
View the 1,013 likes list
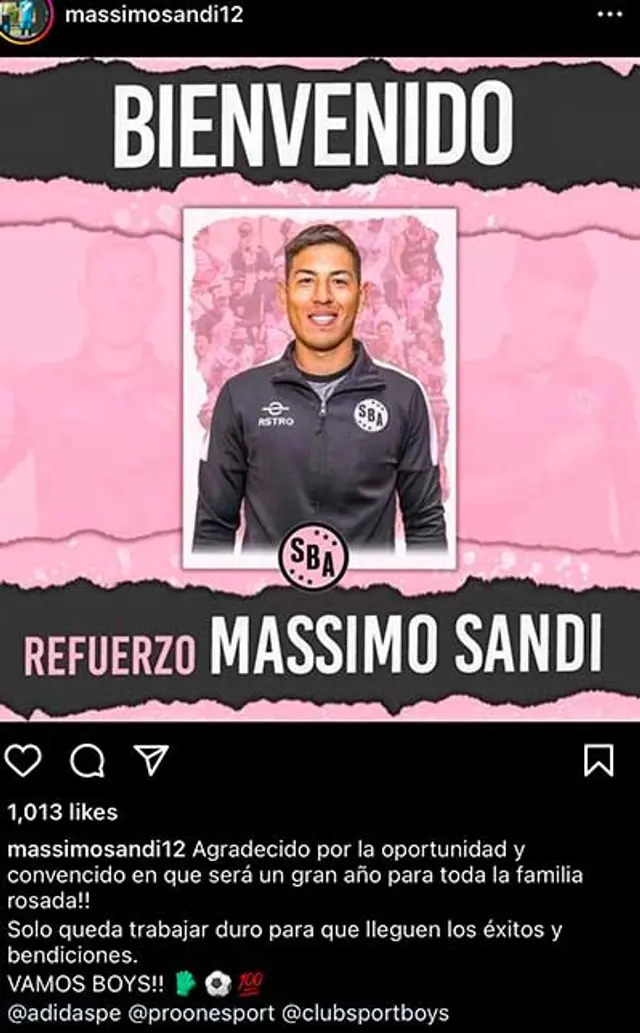62,812
